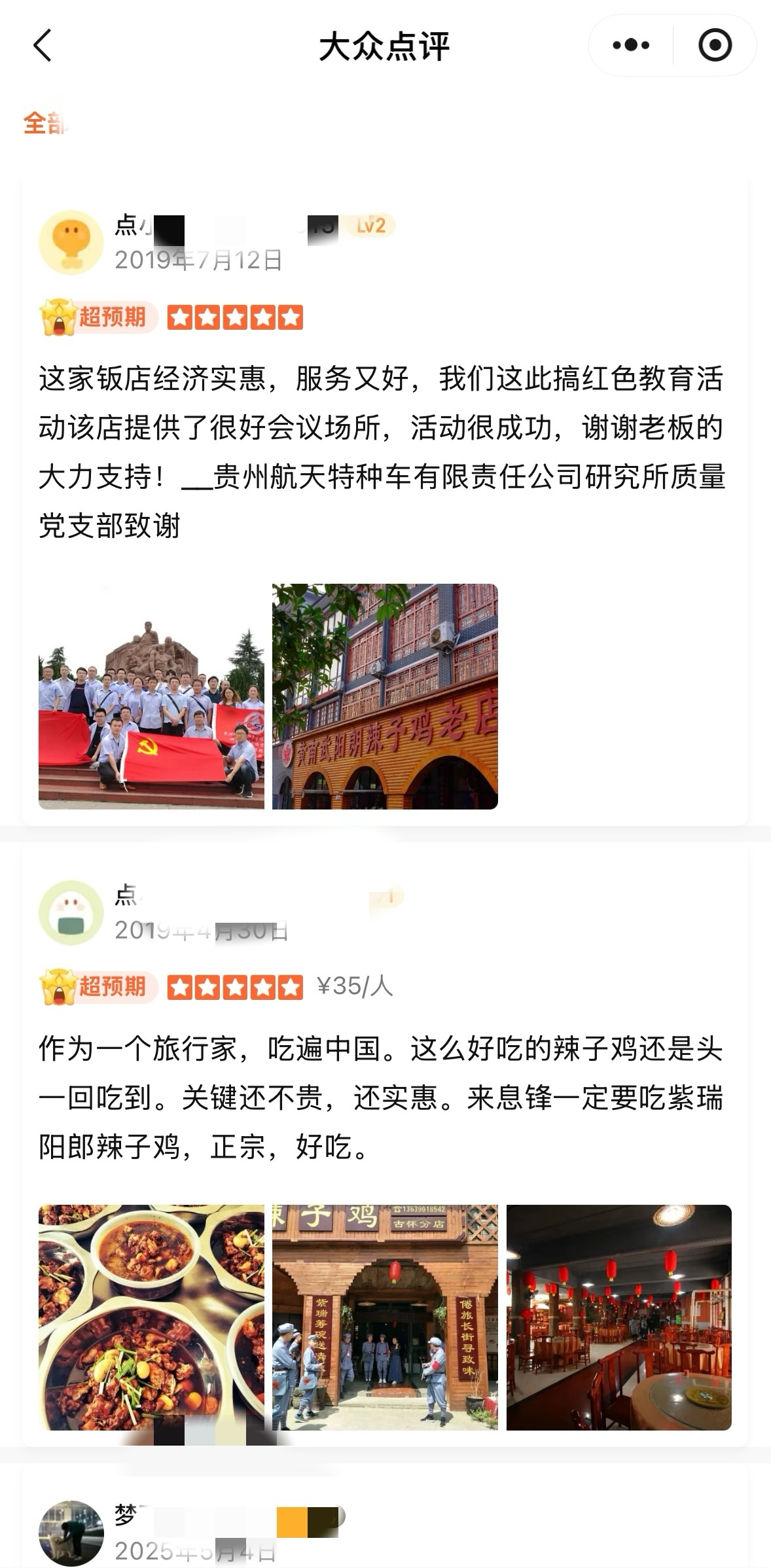Close the mini program with the circle button
This screenshot has height=1568, width=771.
715,45
